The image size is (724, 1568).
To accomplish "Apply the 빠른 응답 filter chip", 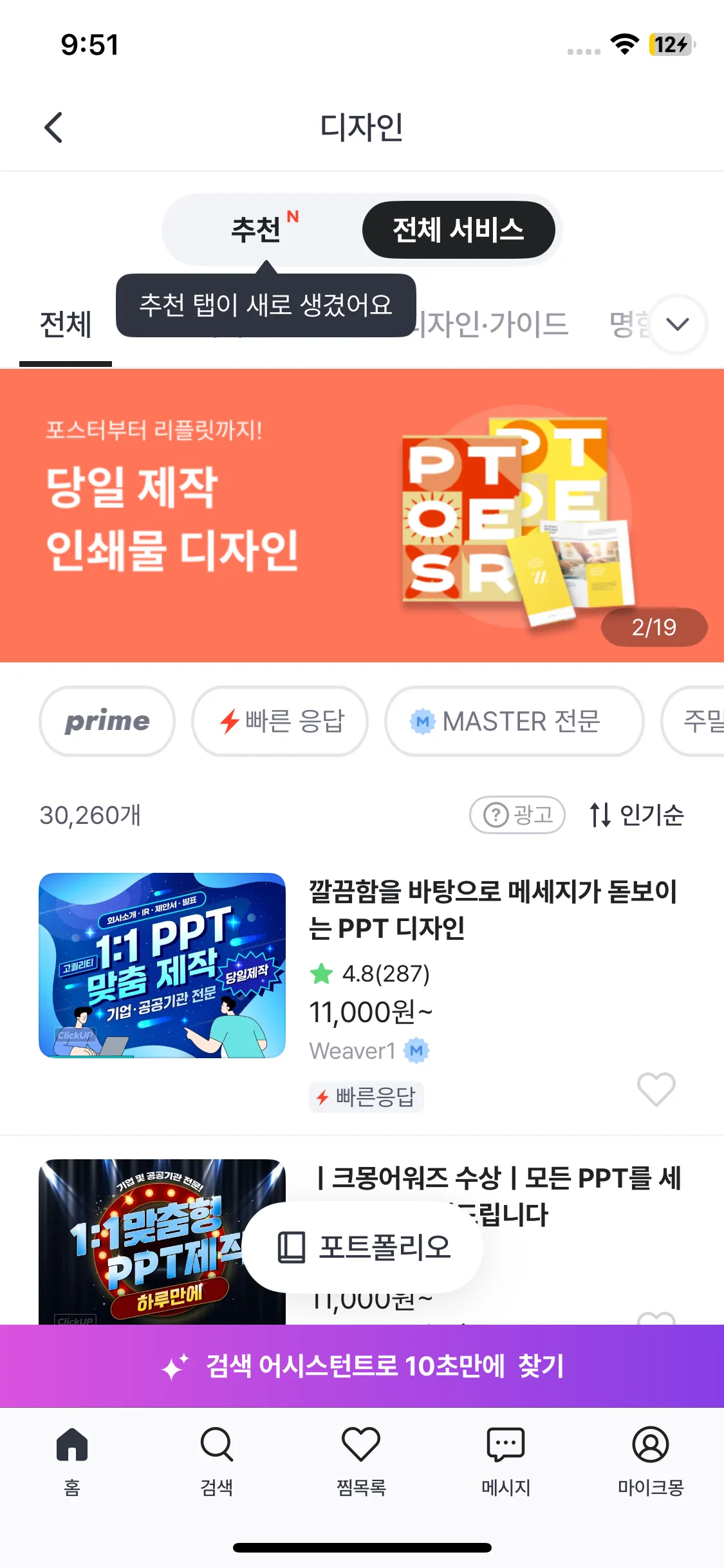I will 280,721.
